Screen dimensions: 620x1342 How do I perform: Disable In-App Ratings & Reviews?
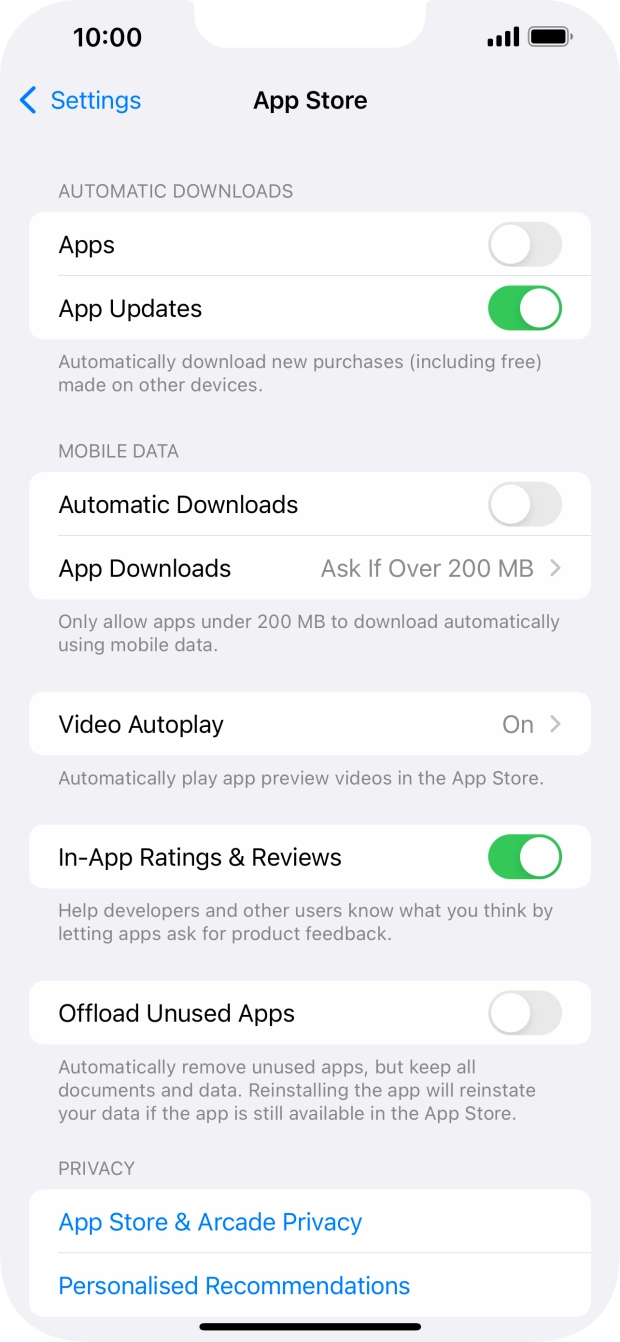tap(524, 857)
